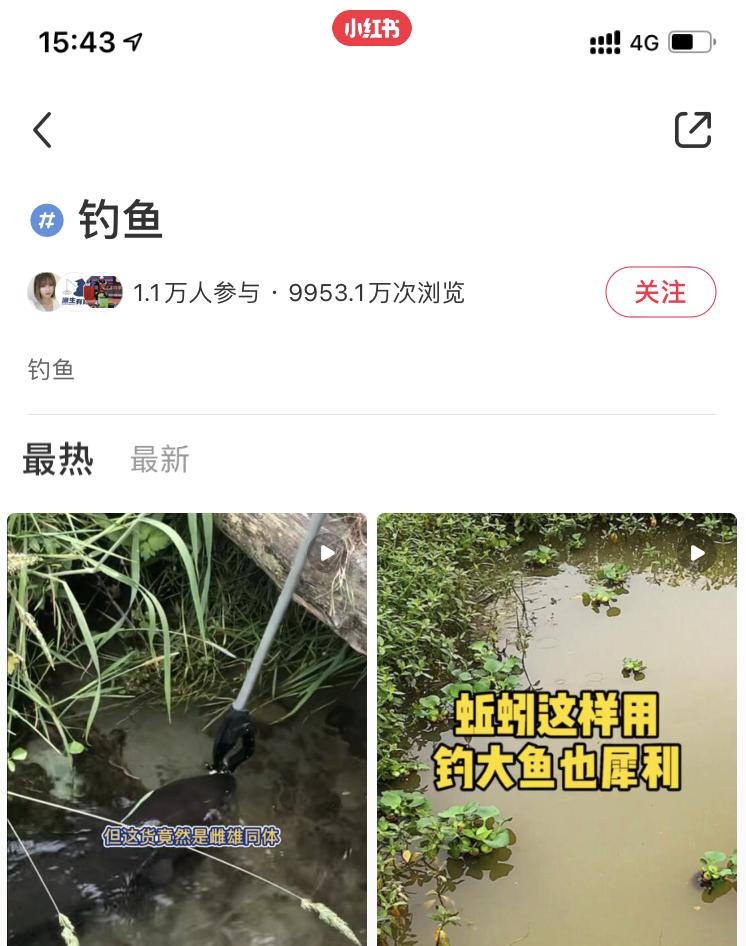Switch to the 最新 tab
The image size is (746, 946).
click(x=160, y=460)
